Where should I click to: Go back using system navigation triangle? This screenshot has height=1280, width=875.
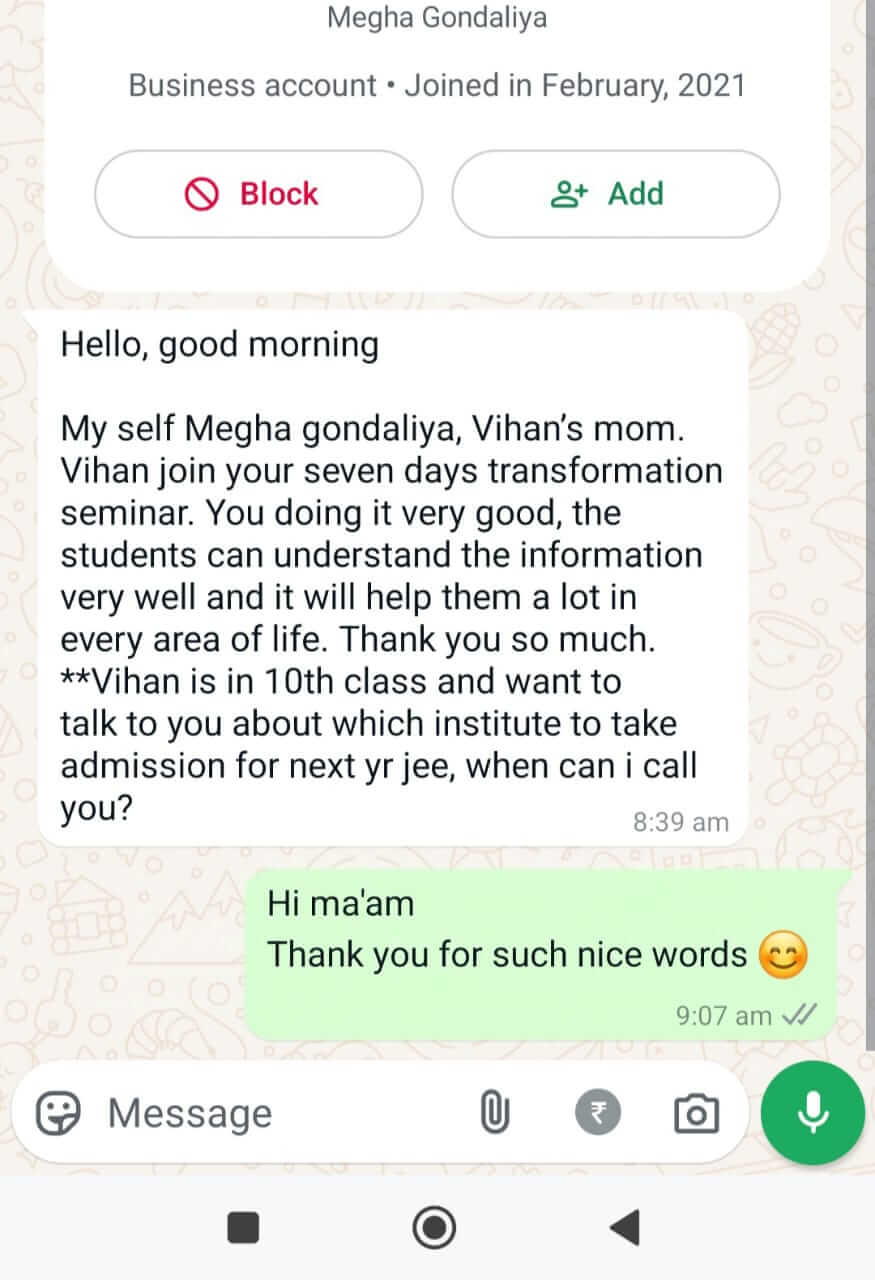click(625, 1227)
